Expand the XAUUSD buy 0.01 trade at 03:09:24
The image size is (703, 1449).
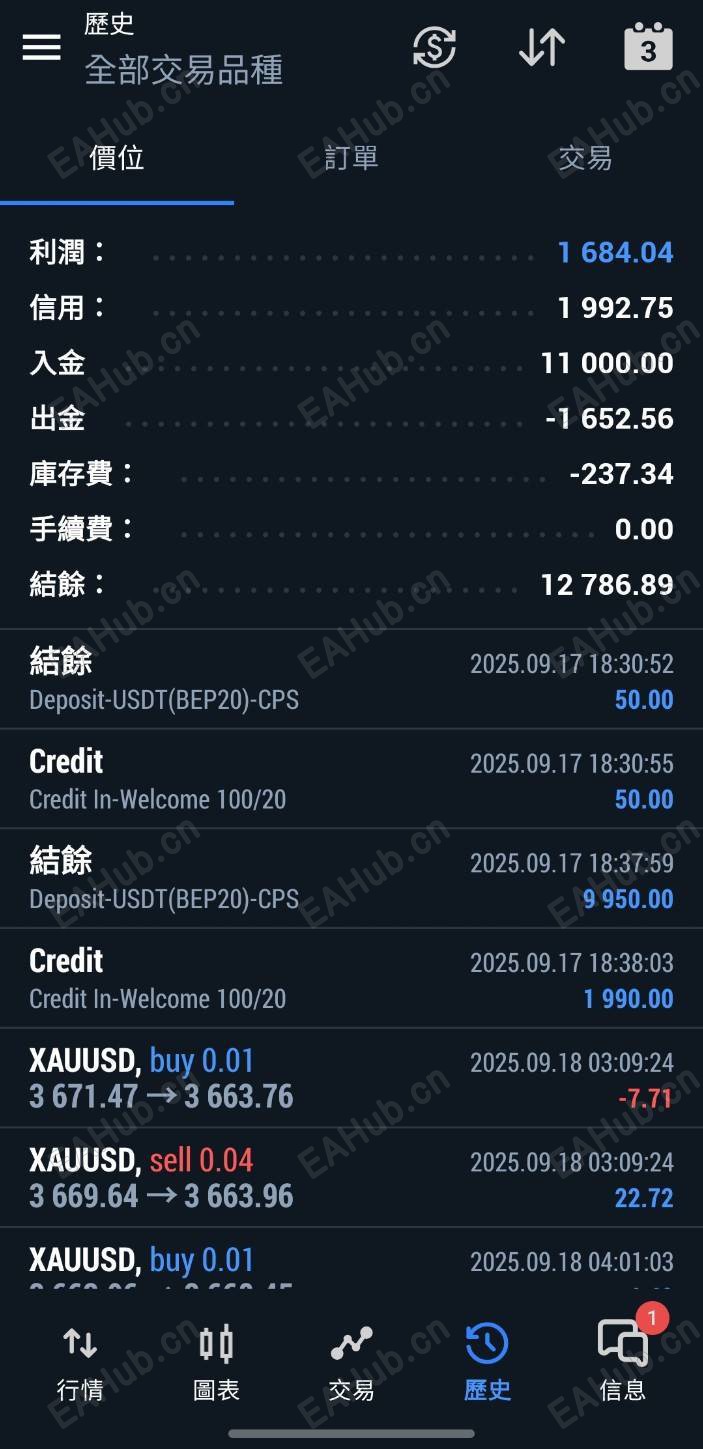tap(351, 1079)
